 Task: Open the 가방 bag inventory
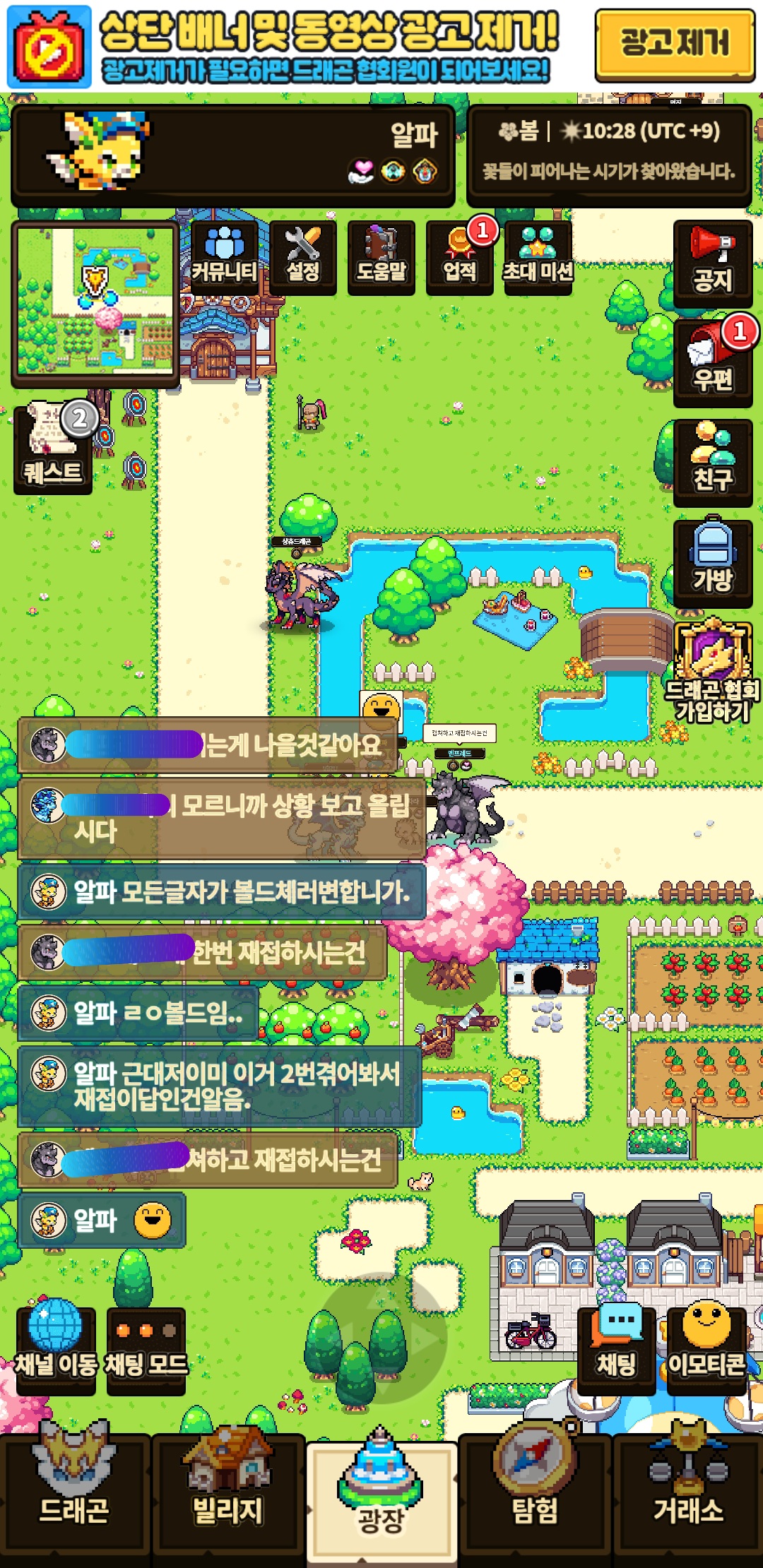[713, 564]
